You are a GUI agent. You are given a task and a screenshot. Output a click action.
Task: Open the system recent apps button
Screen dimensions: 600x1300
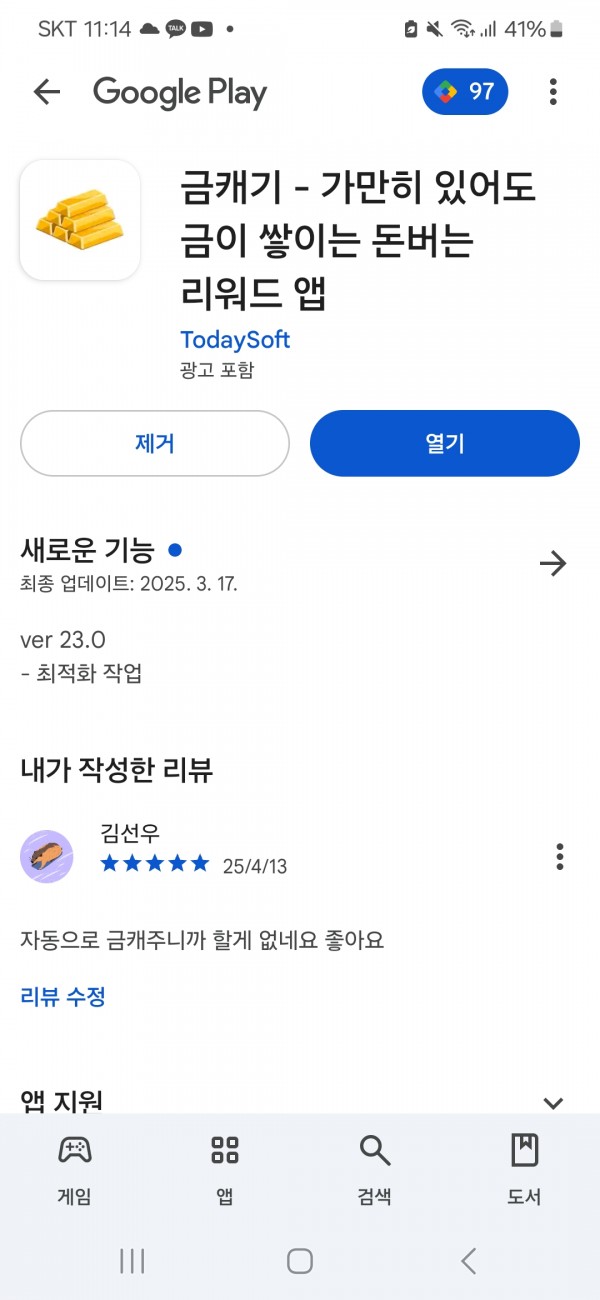132,1261
